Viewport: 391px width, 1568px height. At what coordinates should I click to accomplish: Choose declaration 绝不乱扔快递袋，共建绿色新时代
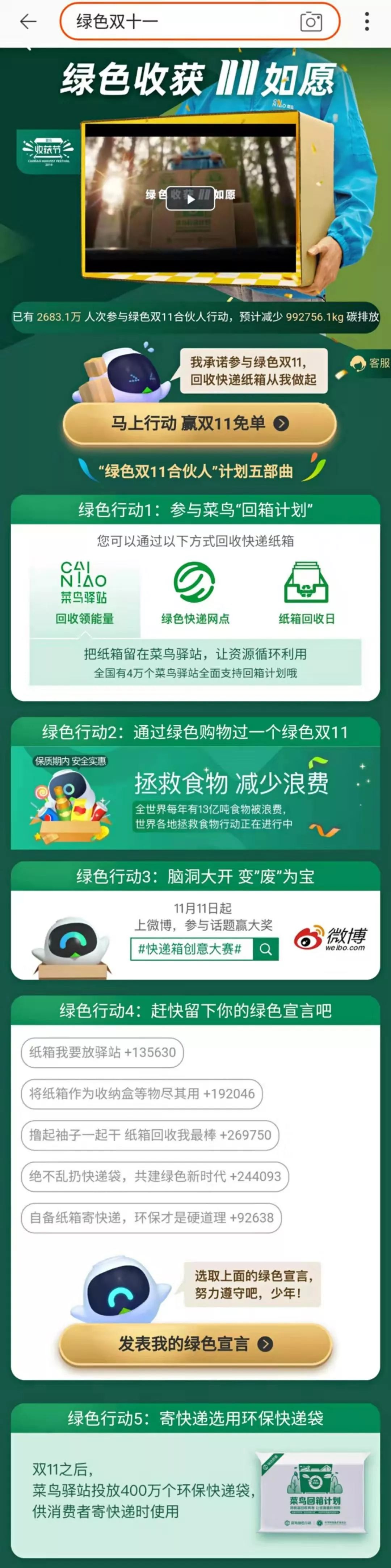pos(155,1177)
